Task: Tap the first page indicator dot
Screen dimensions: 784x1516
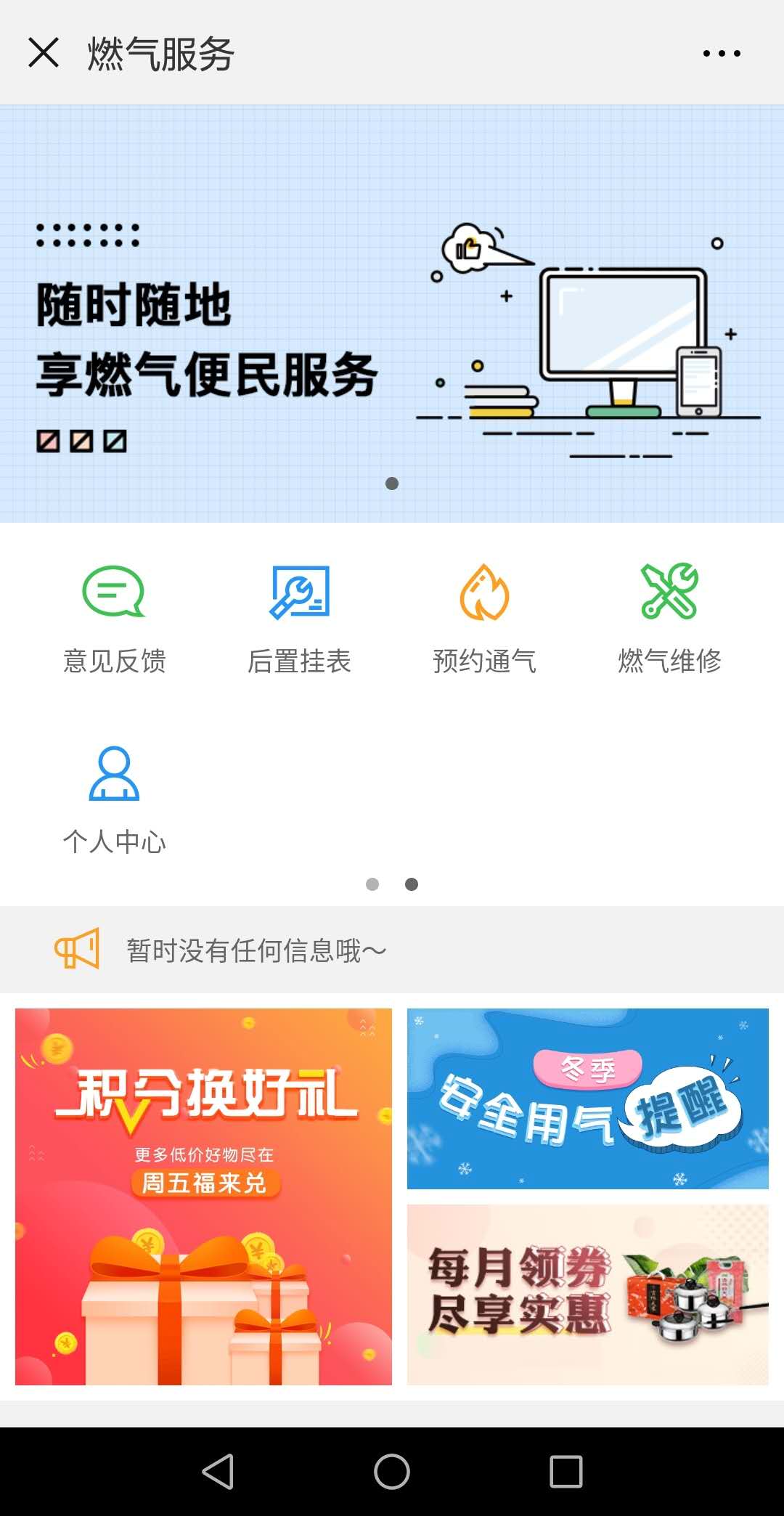Action: point(372,884)
